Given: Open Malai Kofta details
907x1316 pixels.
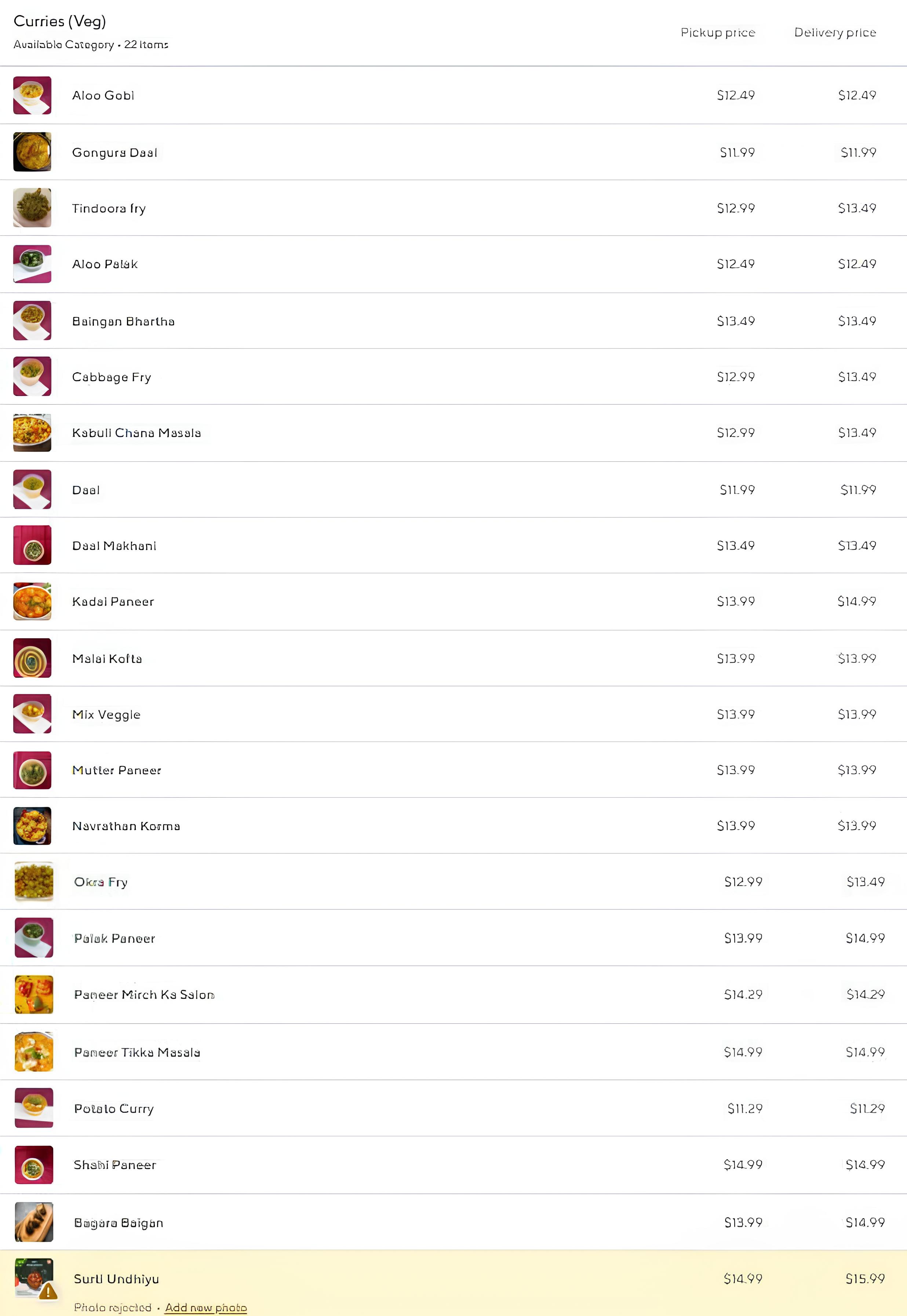Looking at the screenshot, I should click(x=107, y=659).
